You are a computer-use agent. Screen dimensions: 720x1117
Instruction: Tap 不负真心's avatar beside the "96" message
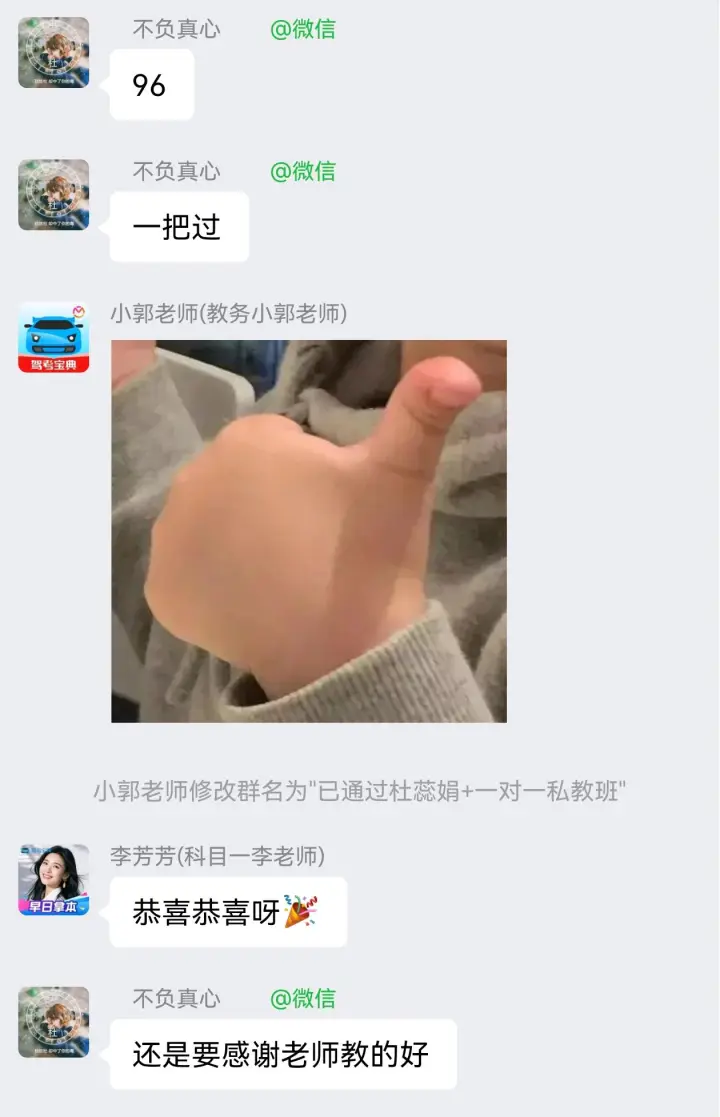[x=54, y=53]
